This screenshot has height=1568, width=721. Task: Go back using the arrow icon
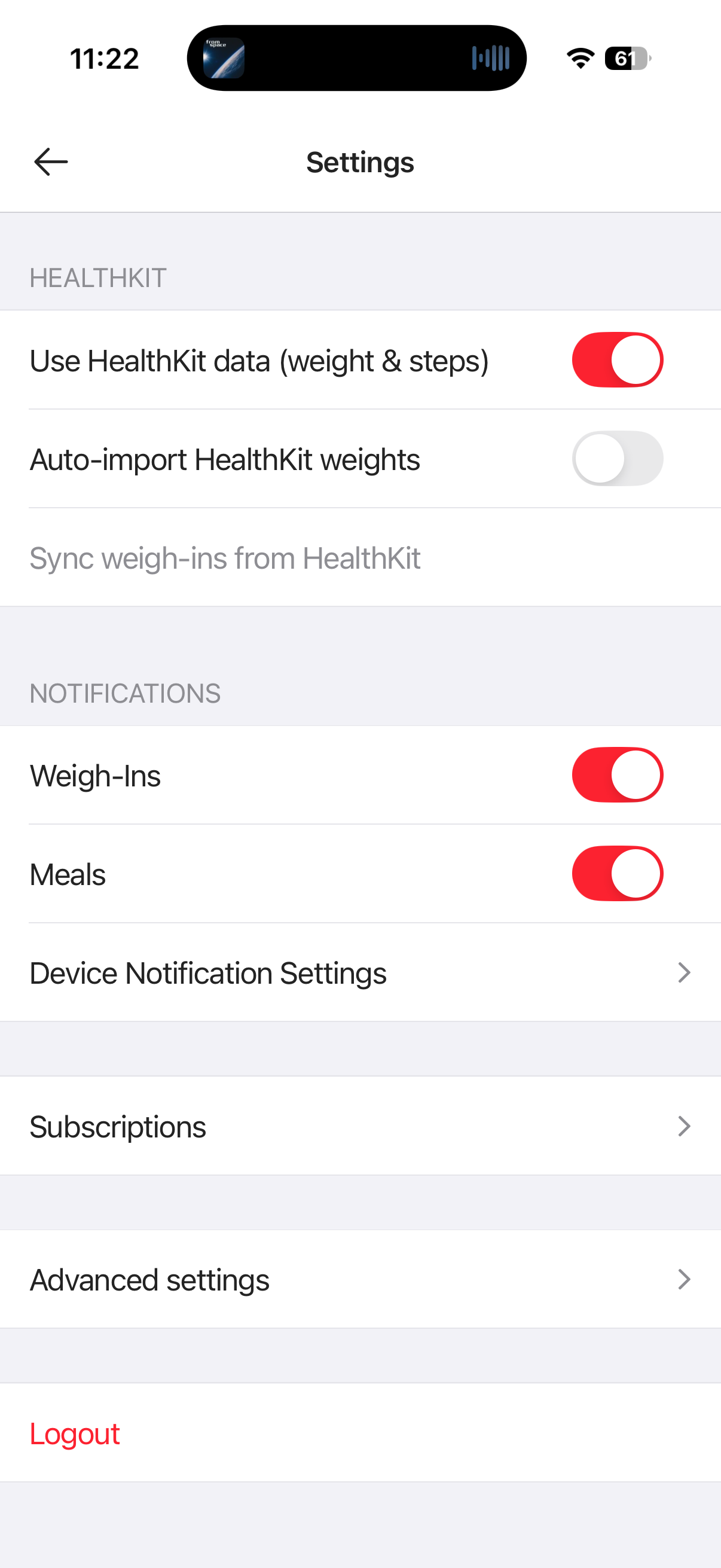(x=51, y=162)
